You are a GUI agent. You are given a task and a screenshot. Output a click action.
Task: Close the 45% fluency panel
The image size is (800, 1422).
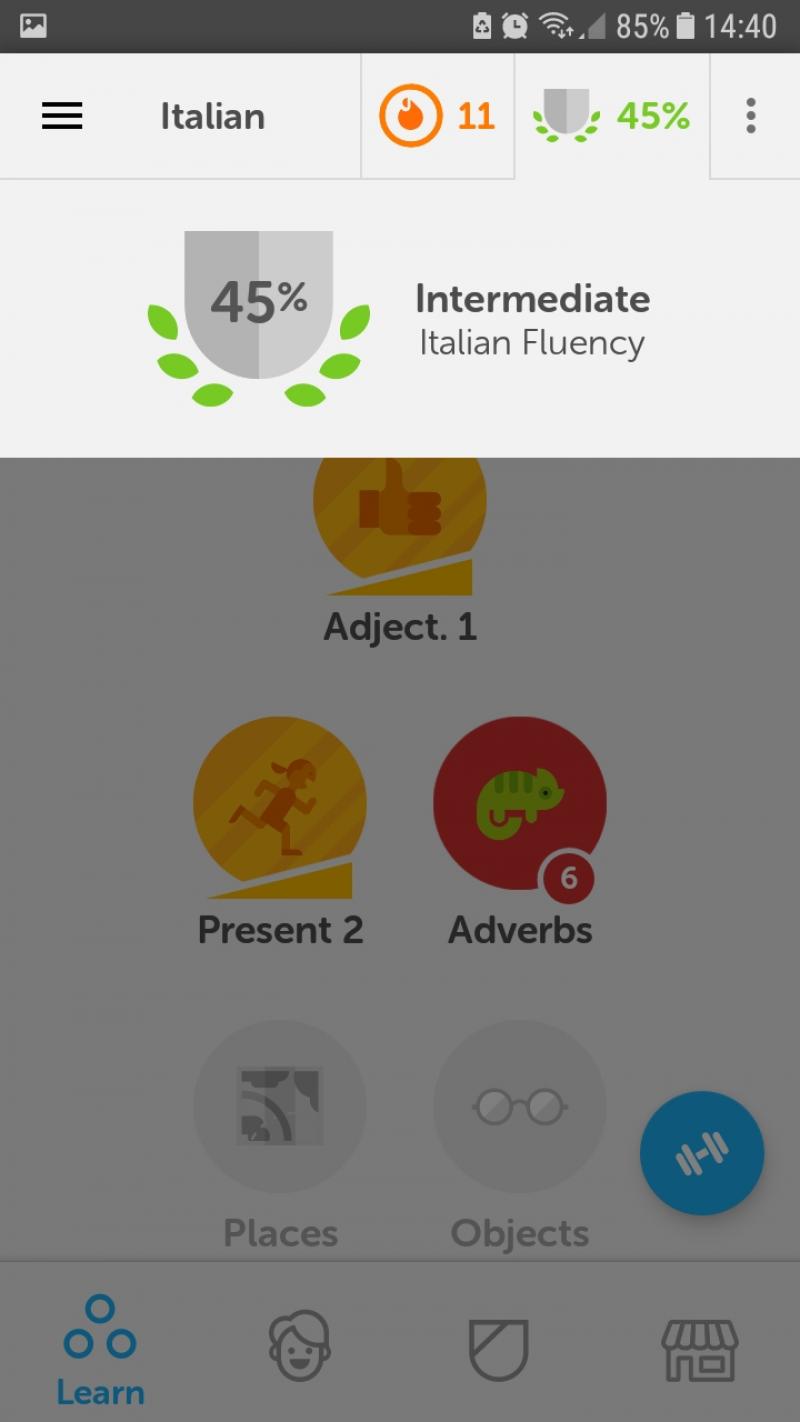click(612, 116)
